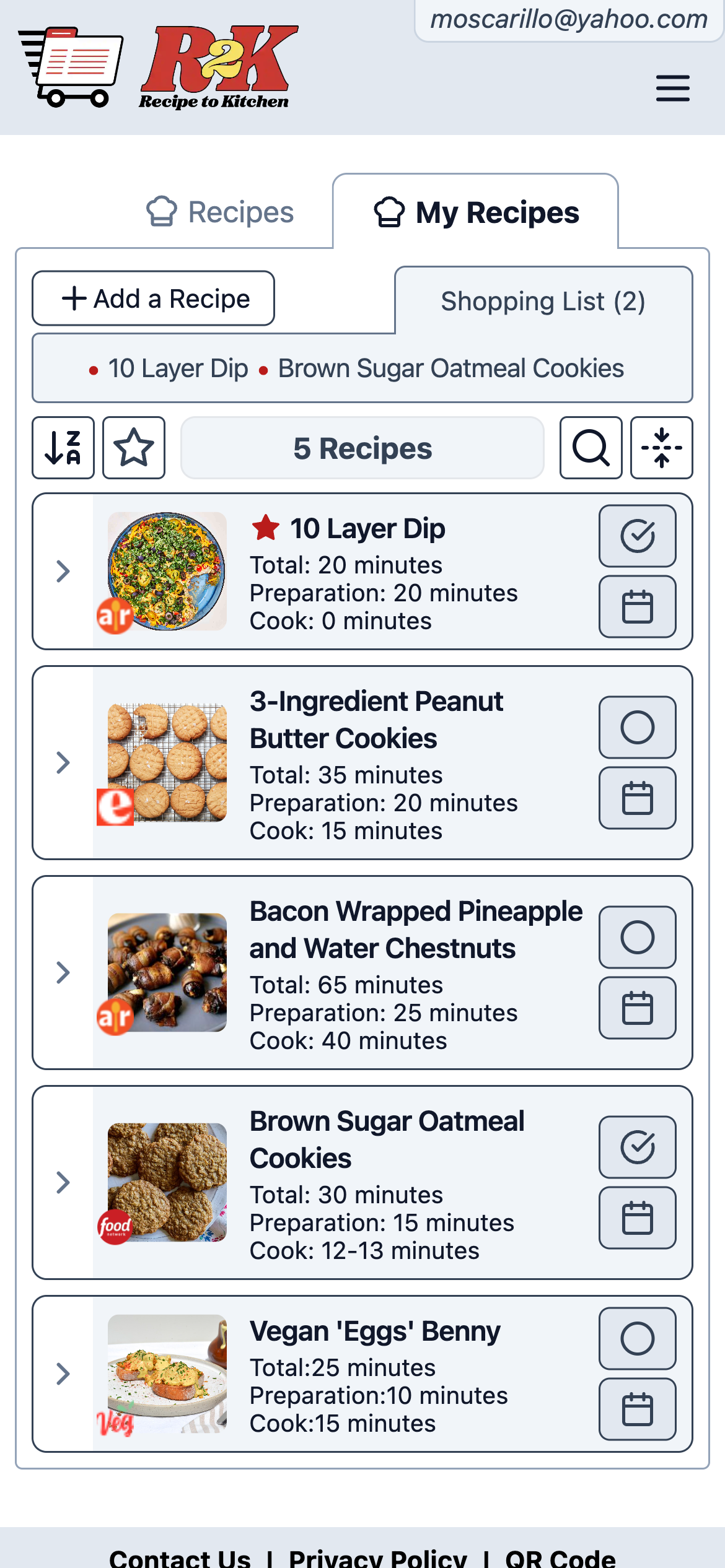Uncheck Brown Sugar Oatmeal Cookies selection

(637, 1148)
